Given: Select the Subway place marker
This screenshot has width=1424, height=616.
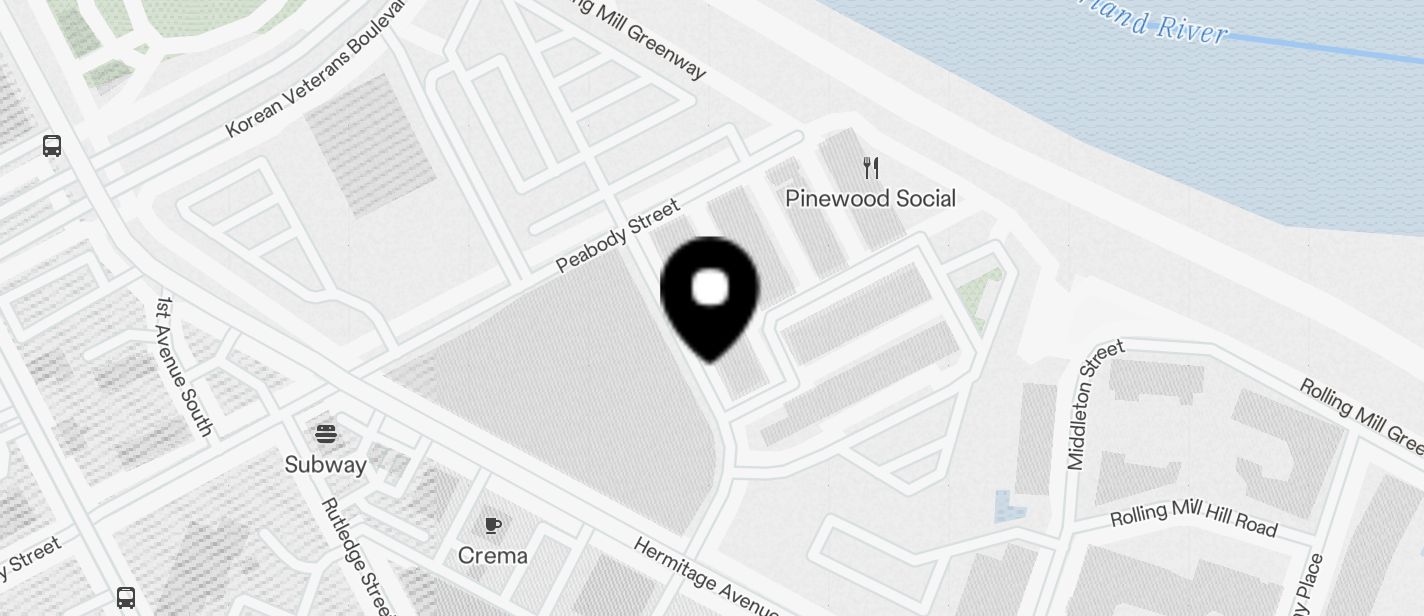Looking at the screenshot, I should [x=326, y=435].
